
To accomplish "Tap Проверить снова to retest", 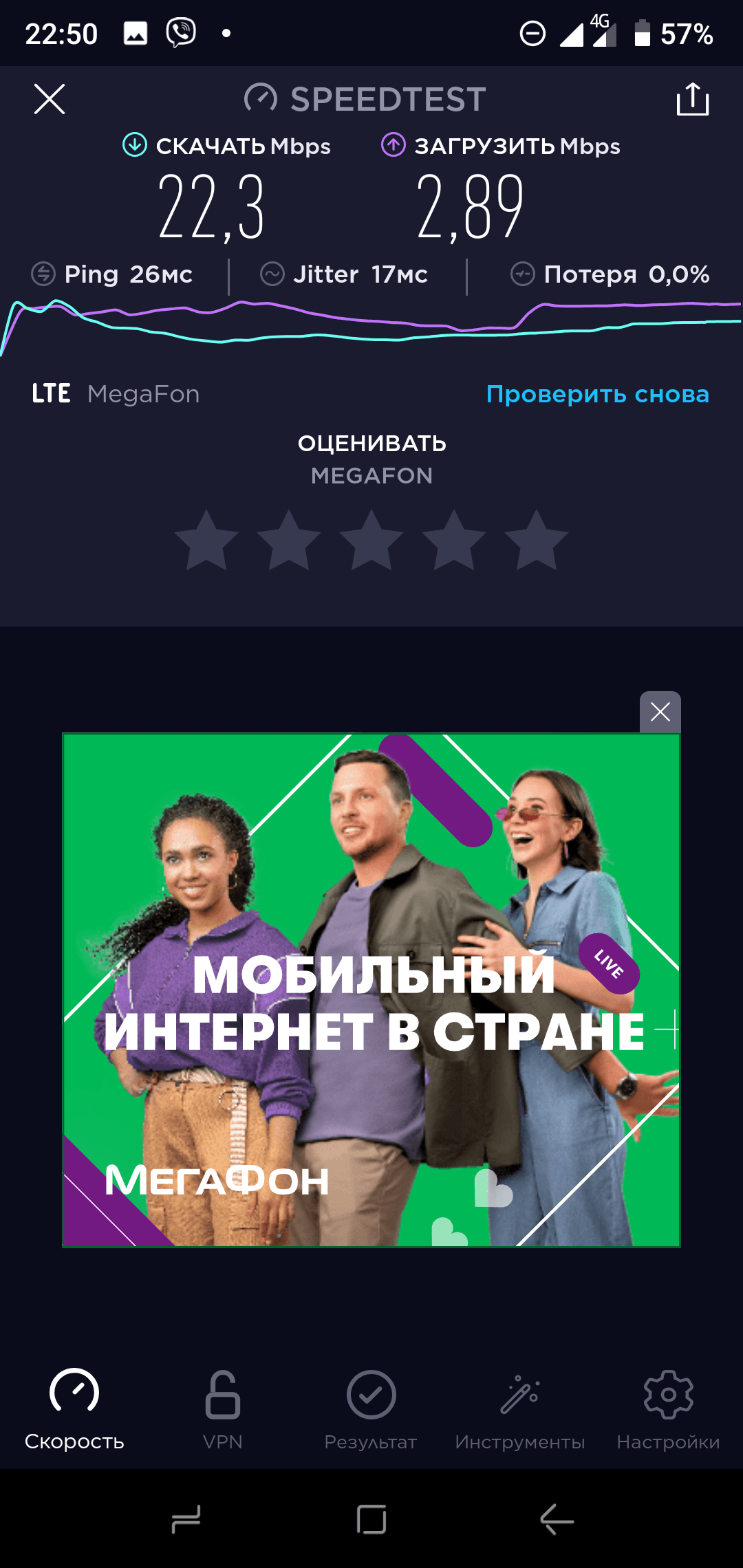I will click(597, 394).
